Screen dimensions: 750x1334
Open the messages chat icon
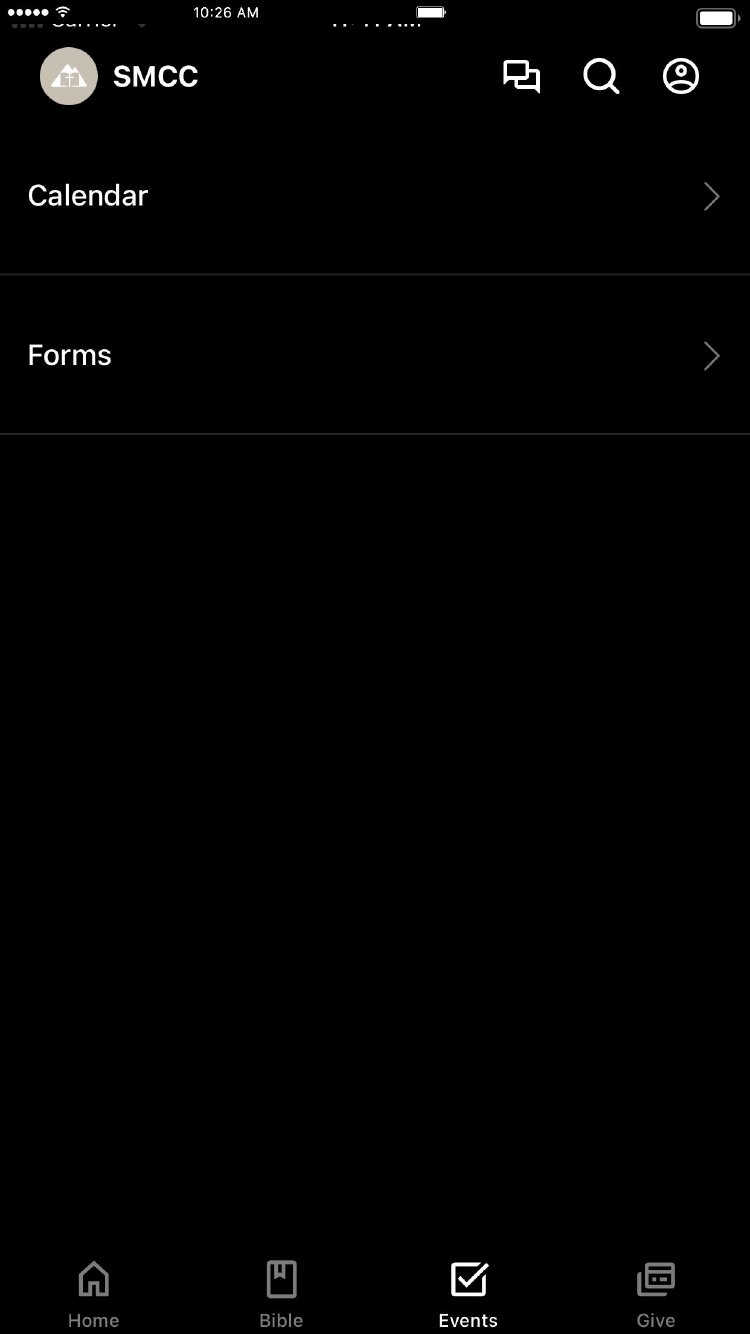click(521, 76)
